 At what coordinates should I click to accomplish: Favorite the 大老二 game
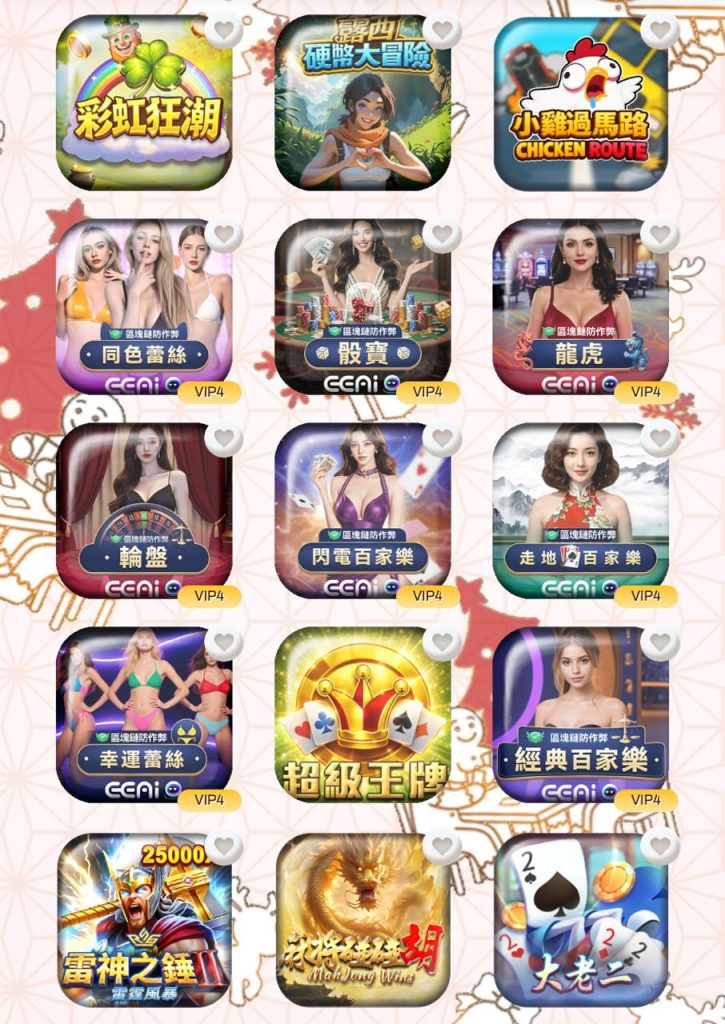(660, 846)
